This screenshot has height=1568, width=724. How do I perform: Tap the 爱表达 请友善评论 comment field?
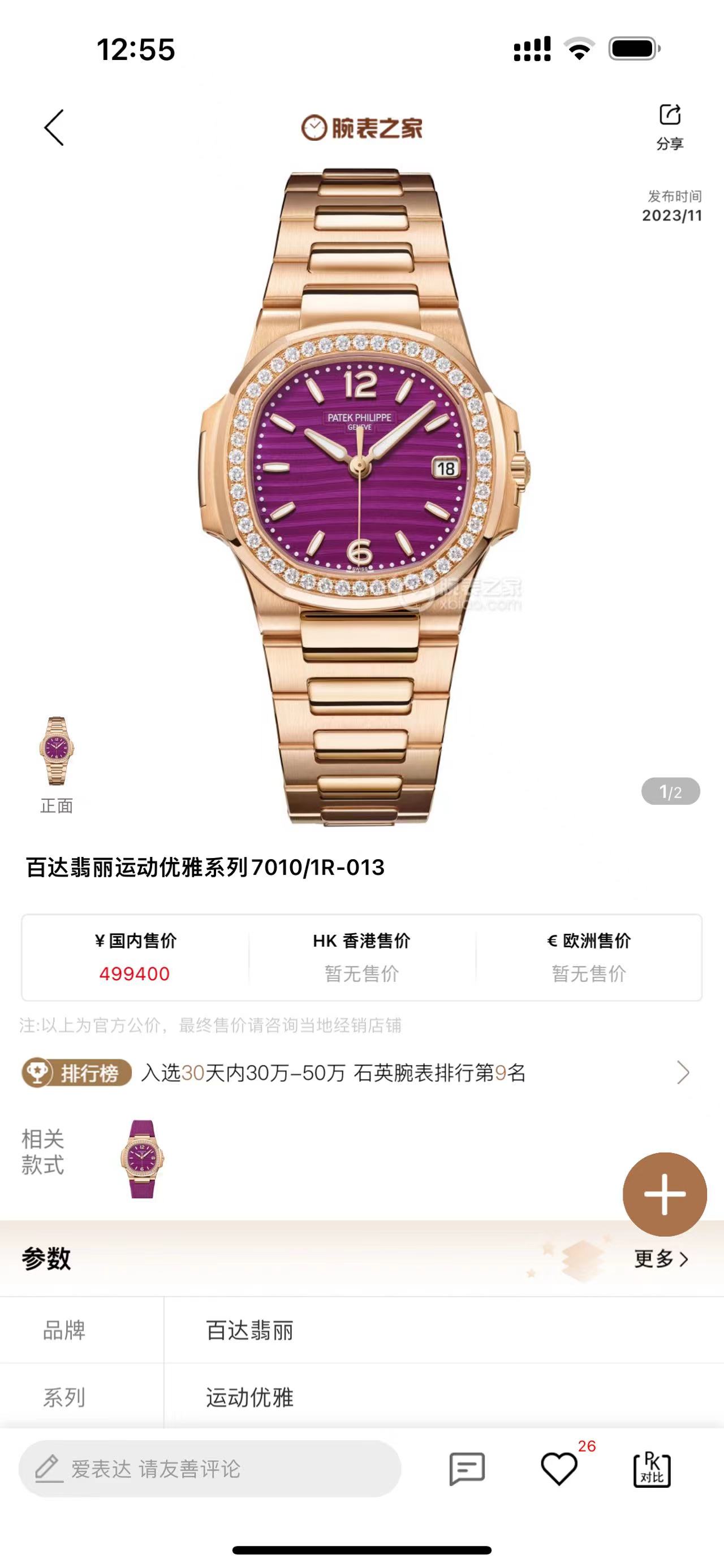[209, 1469]
